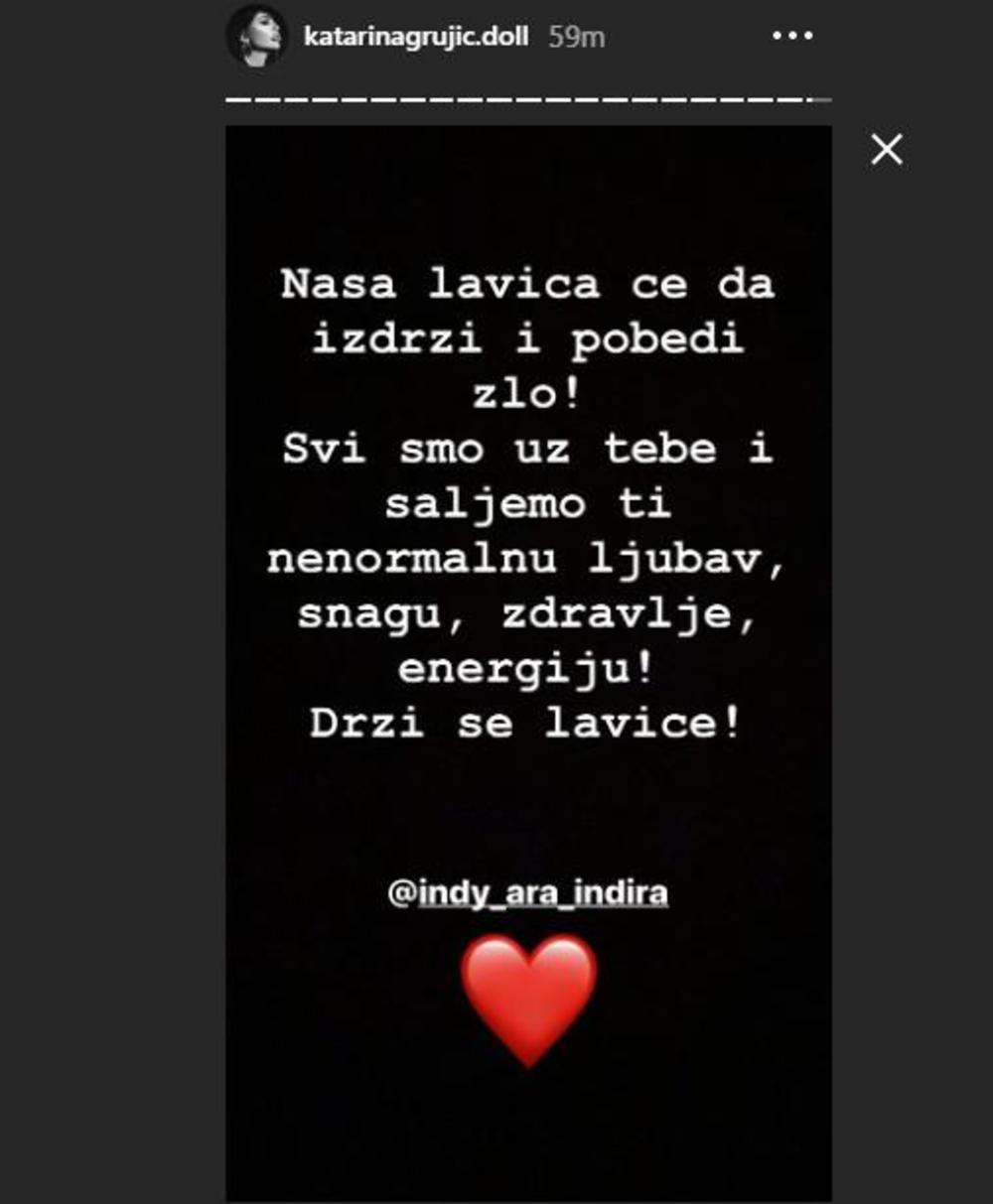Tap the katarinagrujic.doll username
The image size is (993, 1204).
(415, 38)
